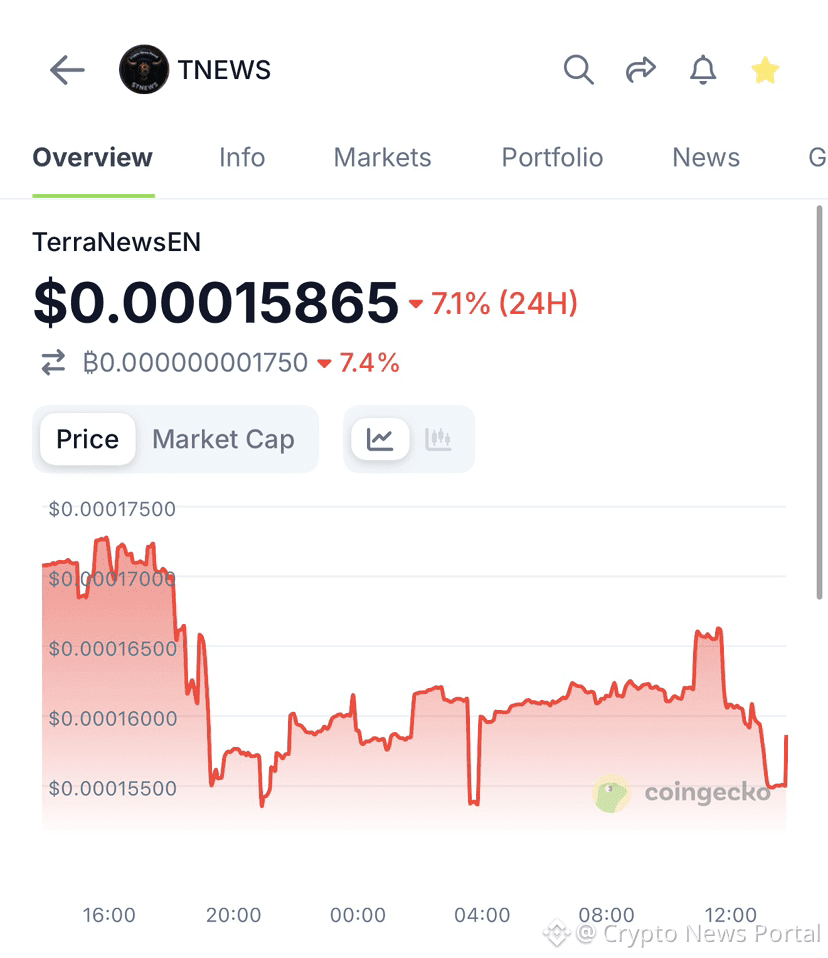Tap the BTC conversion price value
The width and height of the screenshot is (828, 958).
pyautogui.click(x=190, y=362)
